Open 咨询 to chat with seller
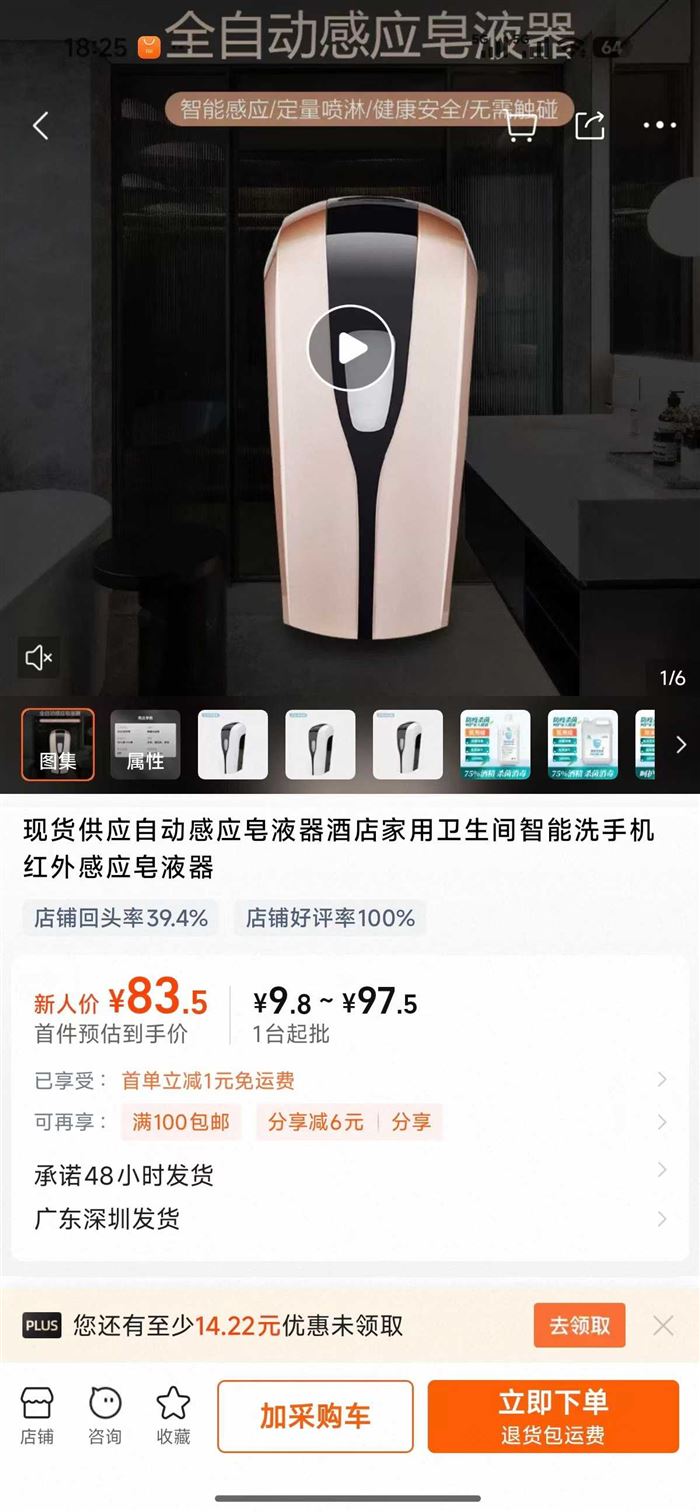Viewport: 700px width, 1512px height. (x=105, y=1416)
